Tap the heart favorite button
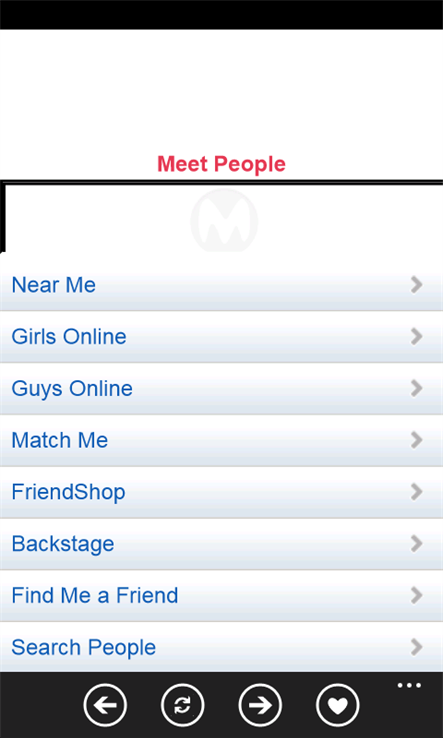 (x=338, y=705)
